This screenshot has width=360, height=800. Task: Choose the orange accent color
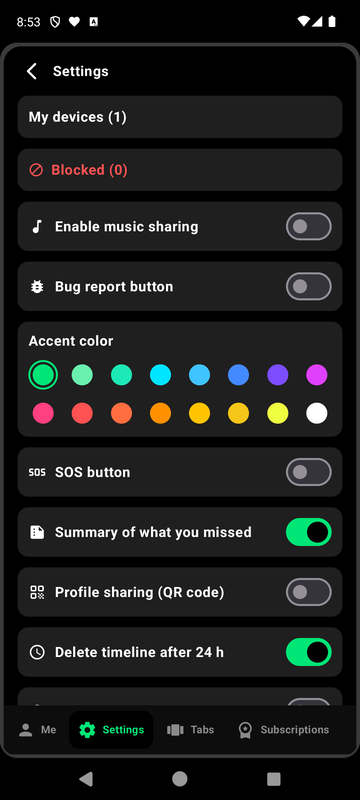(160, 413)
